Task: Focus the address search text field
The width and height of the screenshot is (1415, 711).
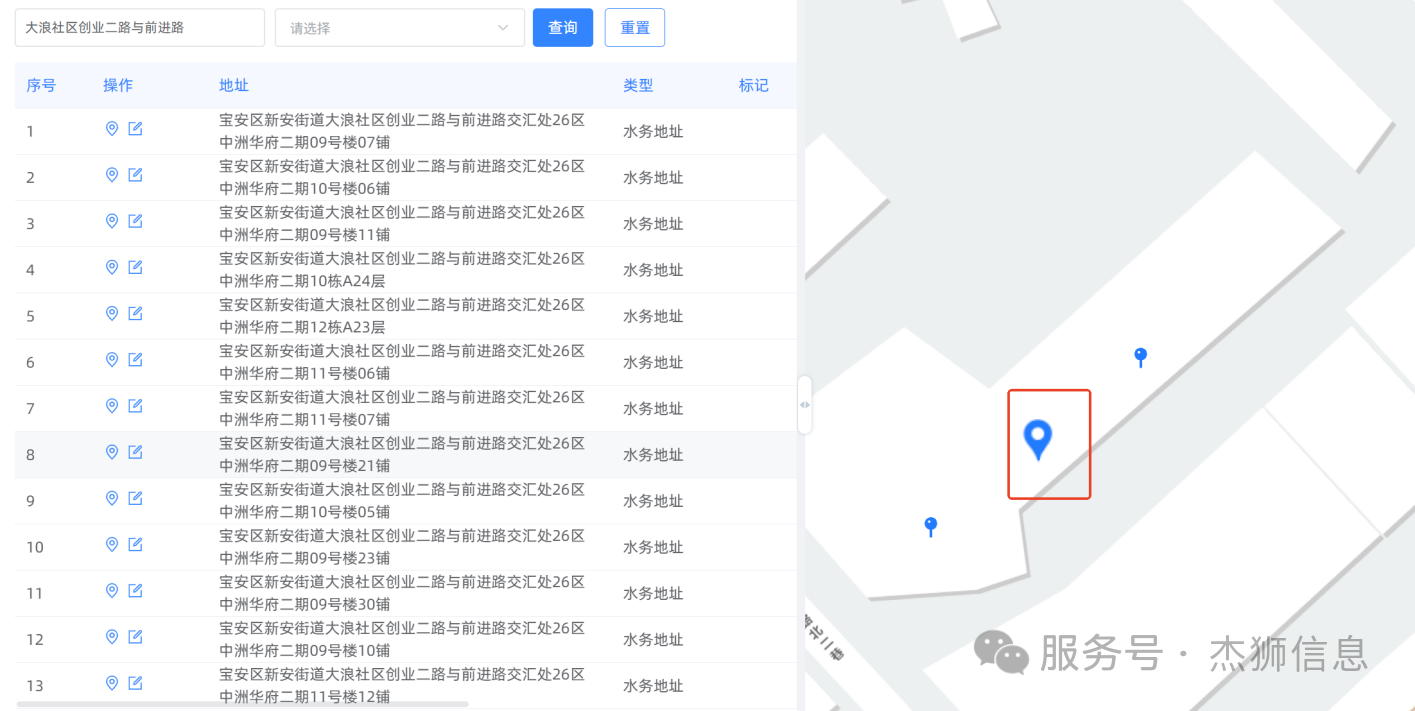Action: [x=139, y=28]
